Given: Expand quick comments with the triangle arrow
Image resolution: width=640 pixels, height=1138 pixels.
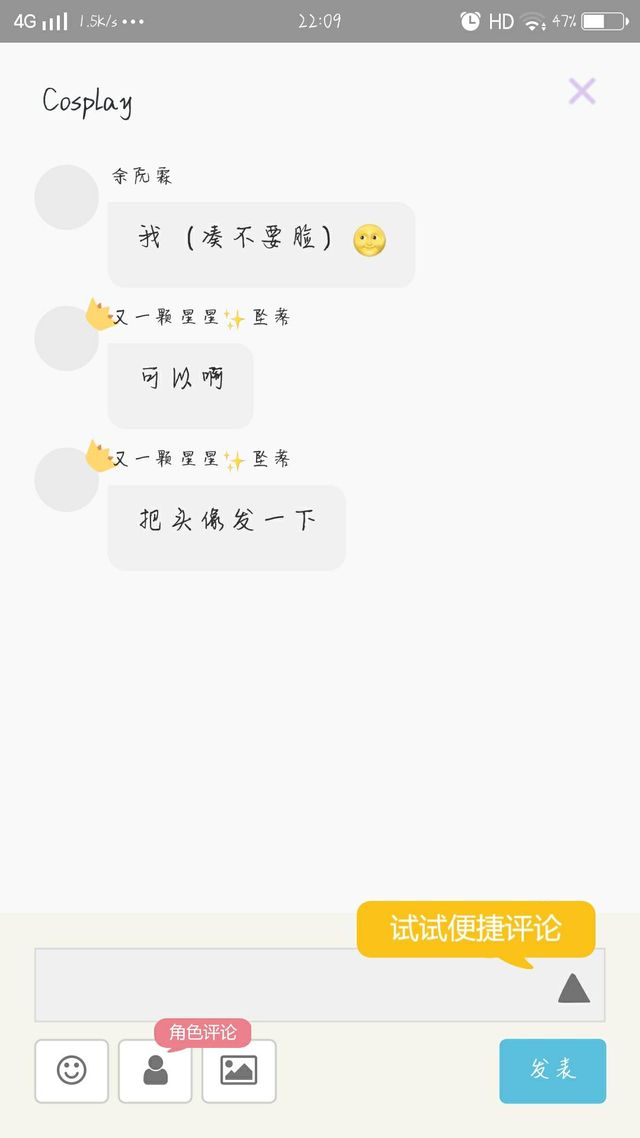Looking at the screenshot, I should (574, 988).
